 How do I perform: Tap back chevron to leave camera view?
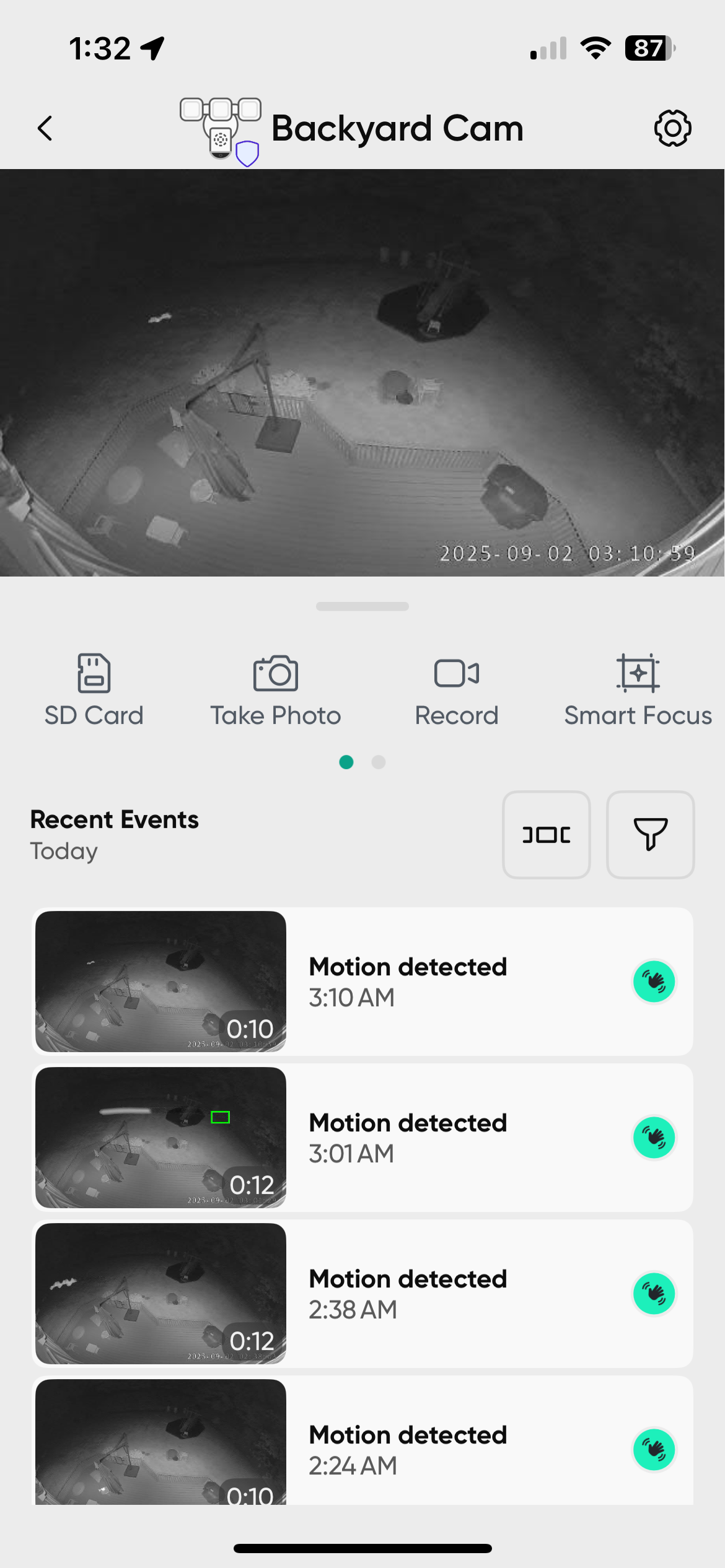click(44, 128)
